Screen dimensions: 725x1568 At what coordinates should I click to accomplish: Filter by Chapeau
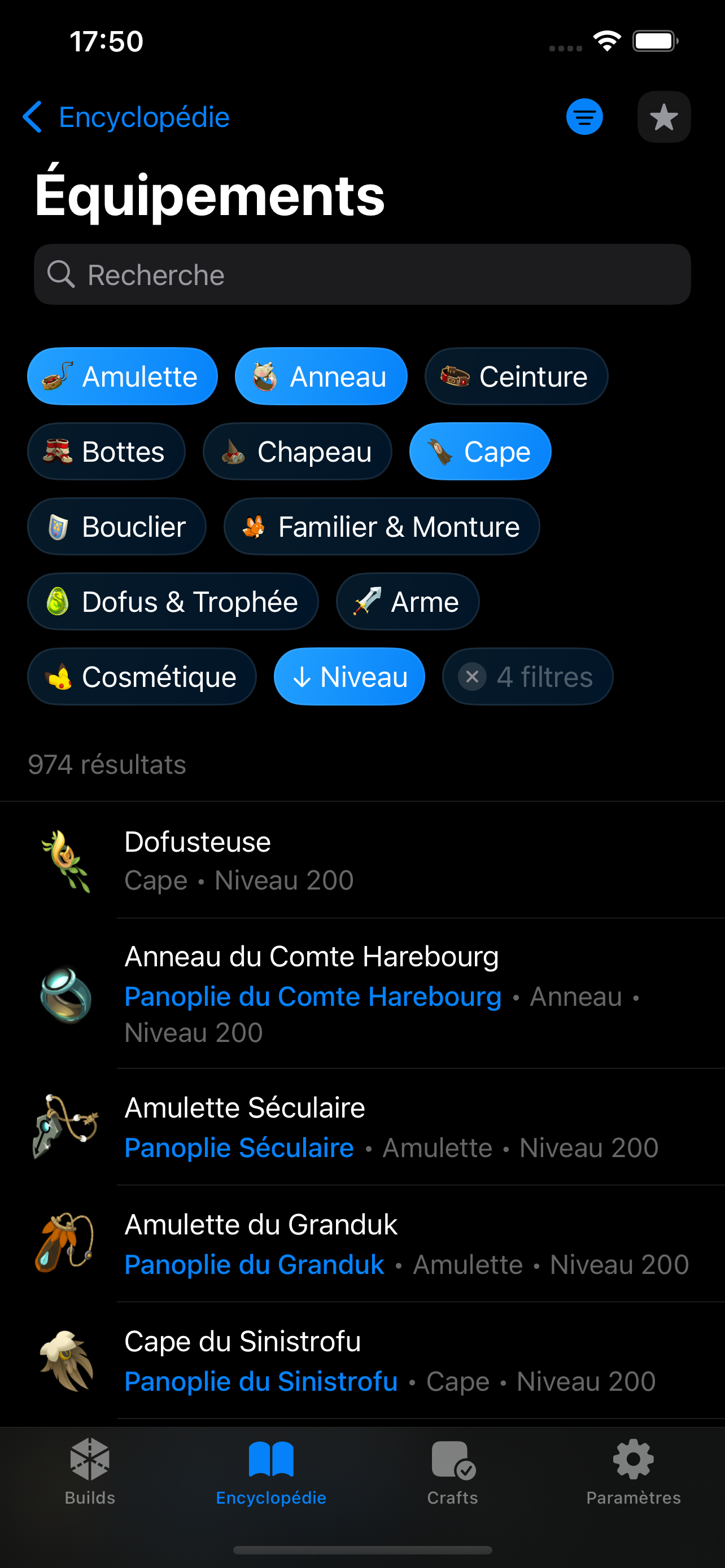click(297, 451)
